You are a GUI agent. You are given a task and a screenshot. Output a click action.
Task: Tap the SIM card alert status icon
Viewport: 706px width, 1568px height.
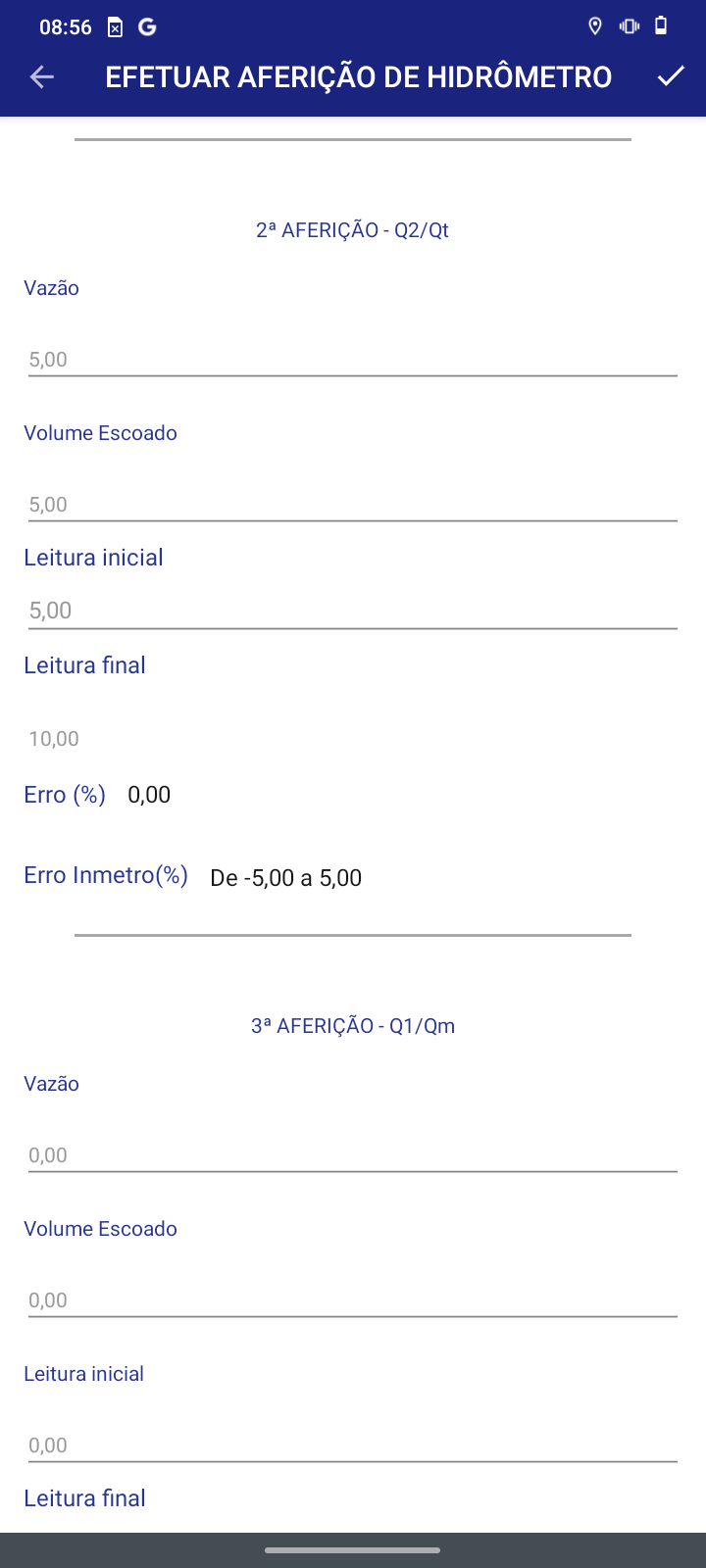coord(113,26)
